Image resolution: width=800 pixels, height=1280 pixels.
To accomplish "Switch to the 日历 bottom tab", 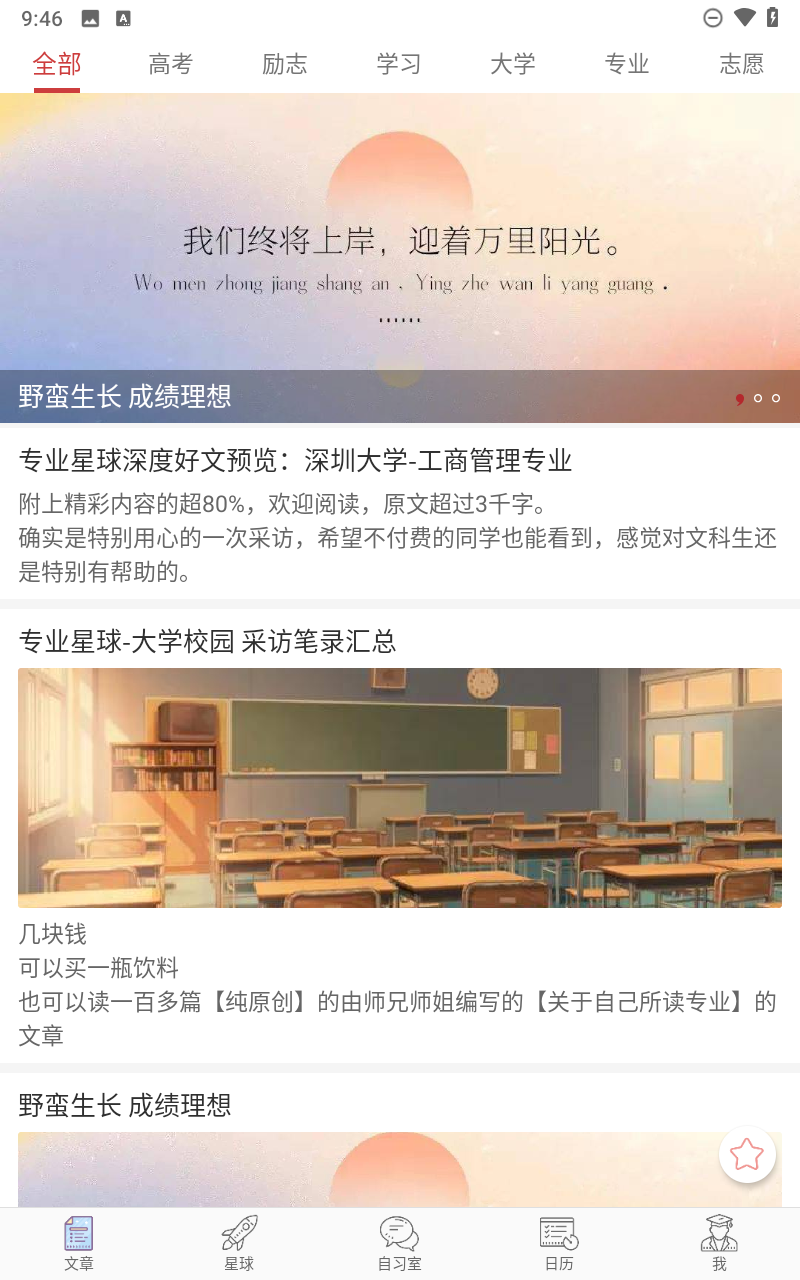I will click(559, 1243).
